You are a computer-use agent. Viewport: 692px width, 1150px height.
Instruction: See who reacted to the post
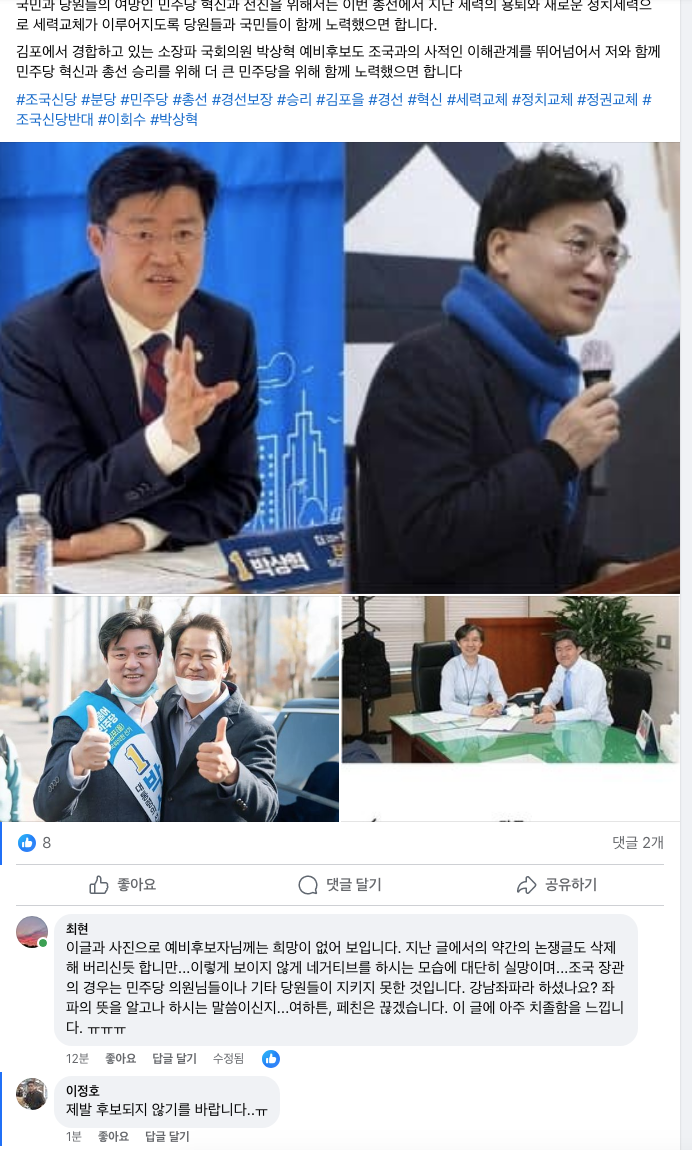[x=35, y=842]
